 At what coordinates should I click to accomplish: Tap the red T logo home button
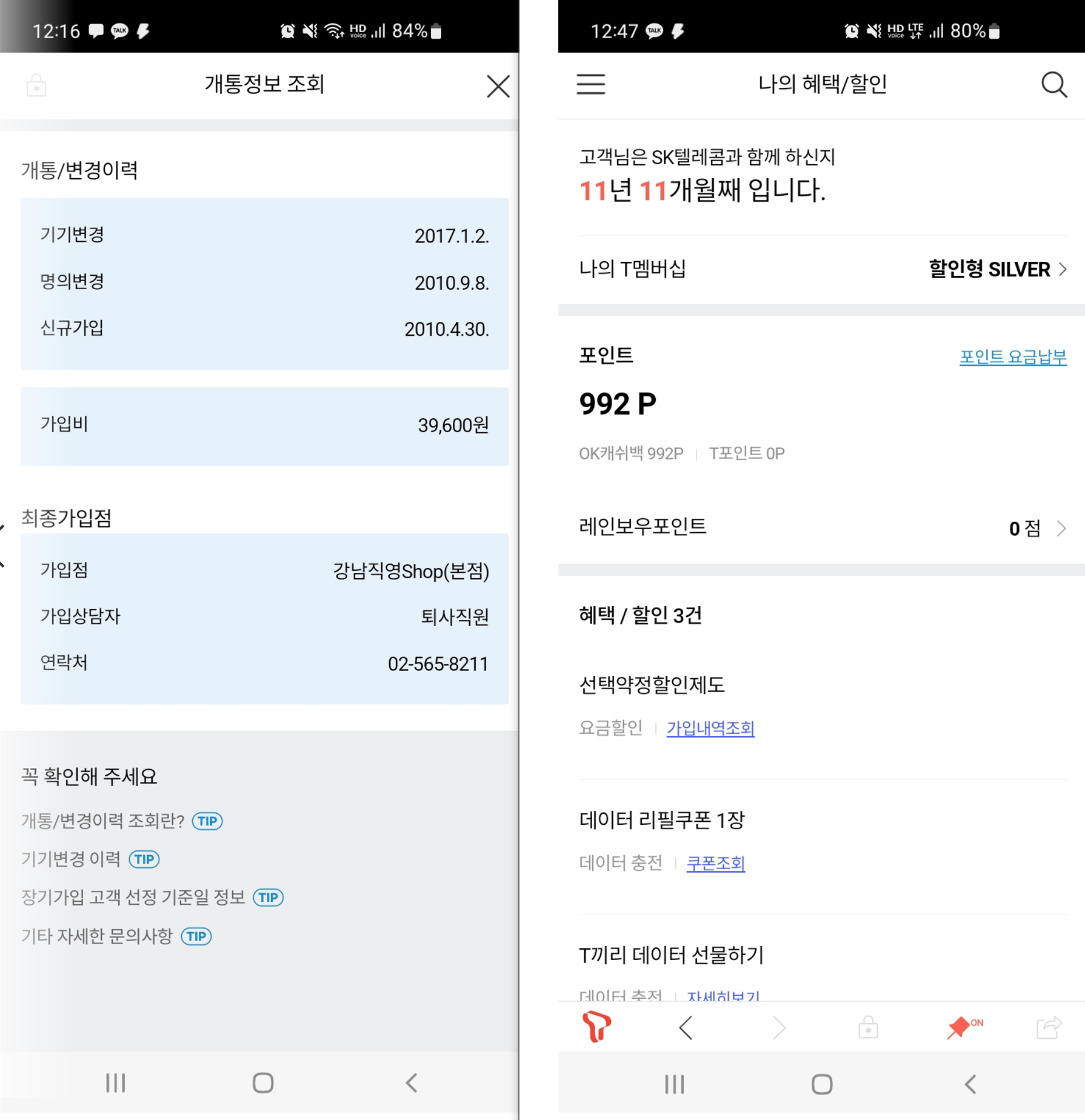[596, 1027]
